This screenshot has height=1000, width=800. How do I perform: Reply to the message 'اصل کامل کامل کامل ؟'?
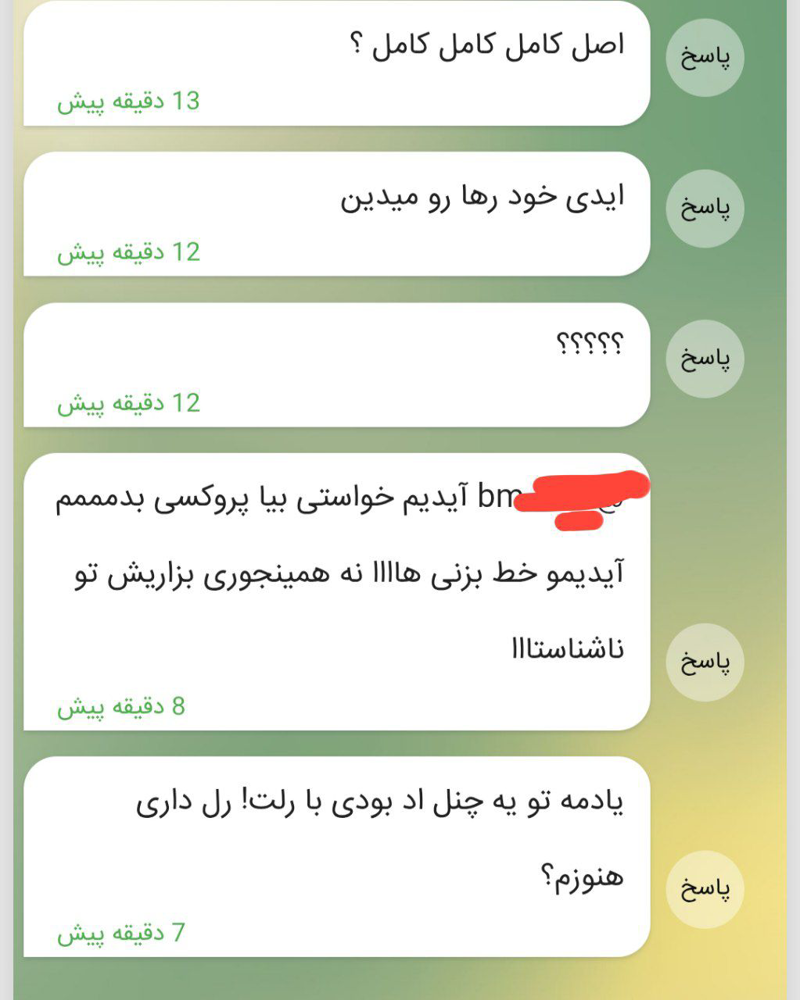706,57
